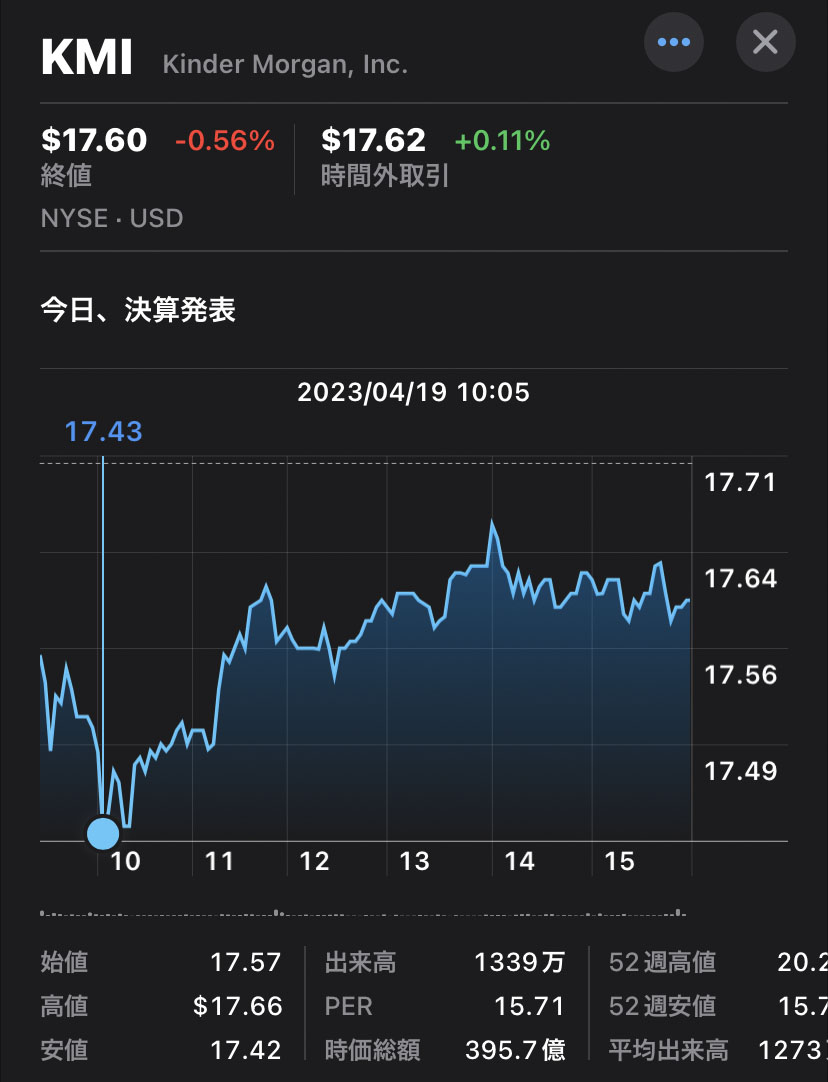The height and width of the screenshot is (1082, 828).
Task: Open today's earnings report notice
Action: (x=138, y=310)
